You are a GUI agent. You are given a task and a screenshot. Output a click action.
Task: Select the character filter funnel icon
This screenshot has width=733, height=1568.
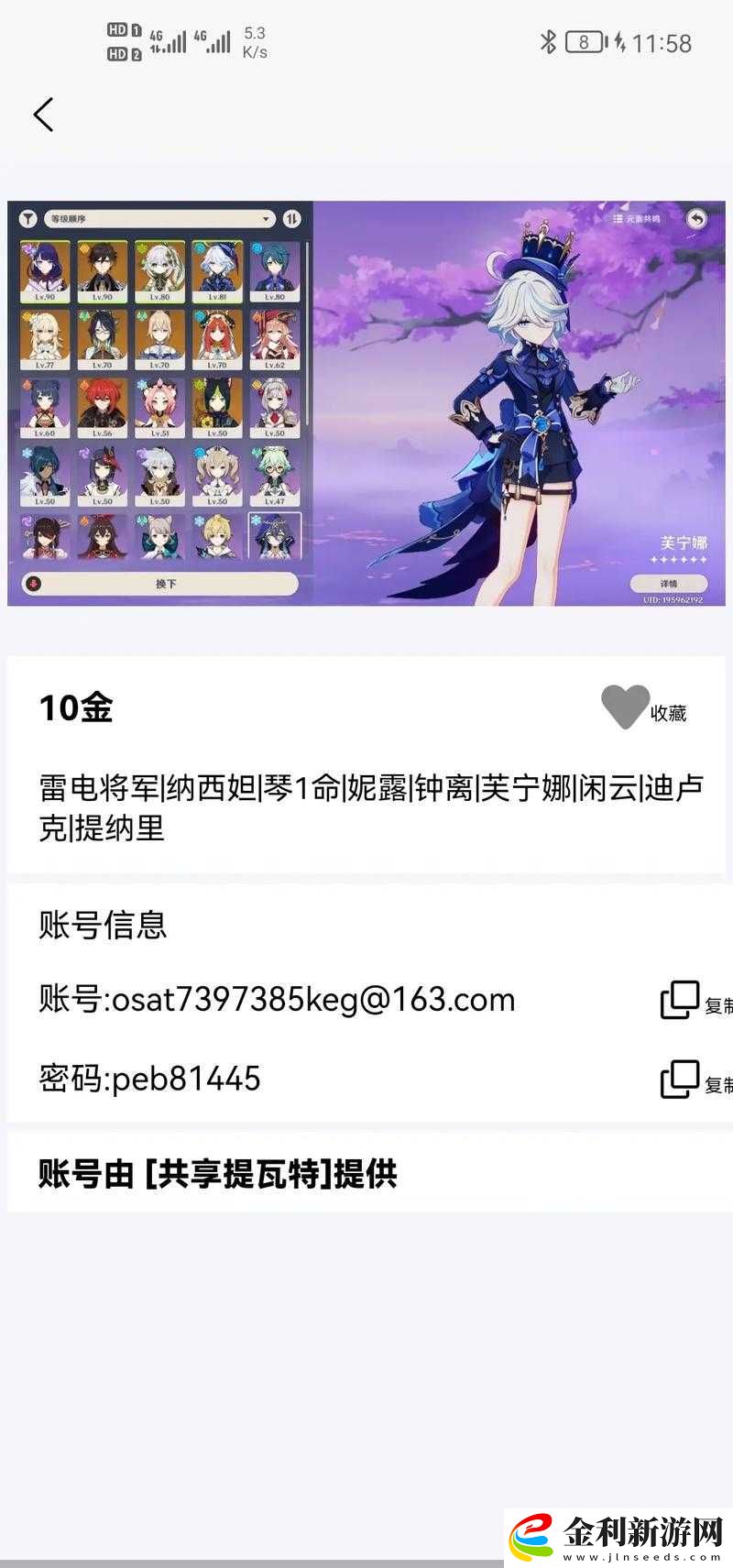tap(28, 218)
